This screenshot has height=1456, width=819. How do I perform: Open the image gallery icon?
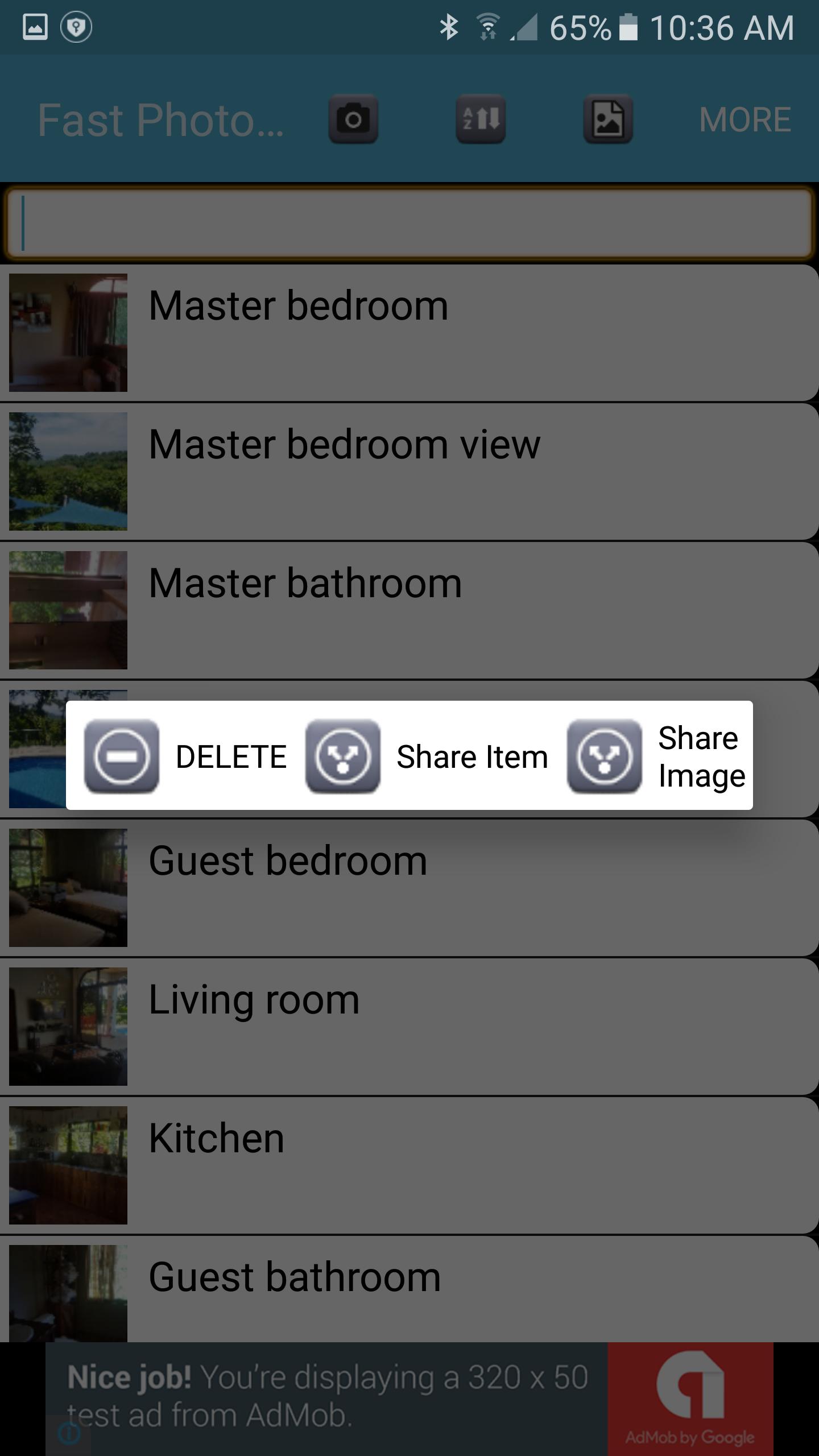tap(608, 119)
